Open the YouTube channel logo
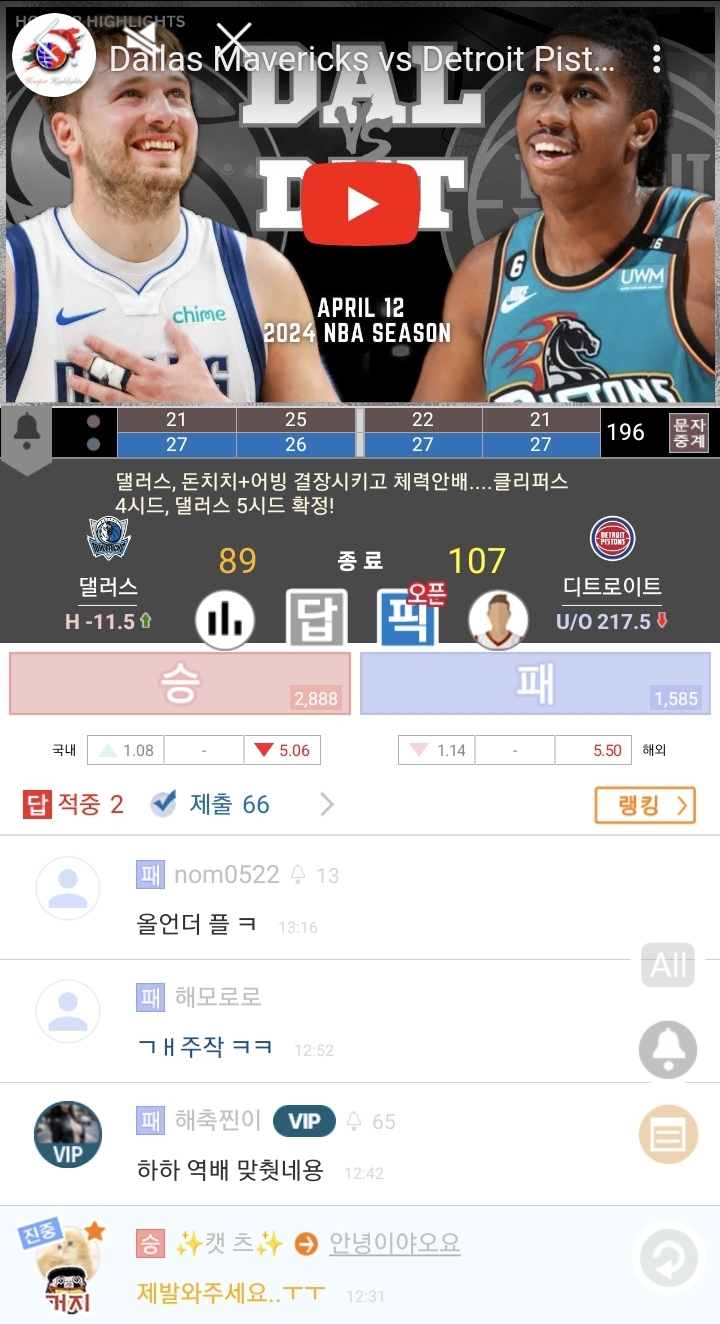 click(x=54, y=55)
